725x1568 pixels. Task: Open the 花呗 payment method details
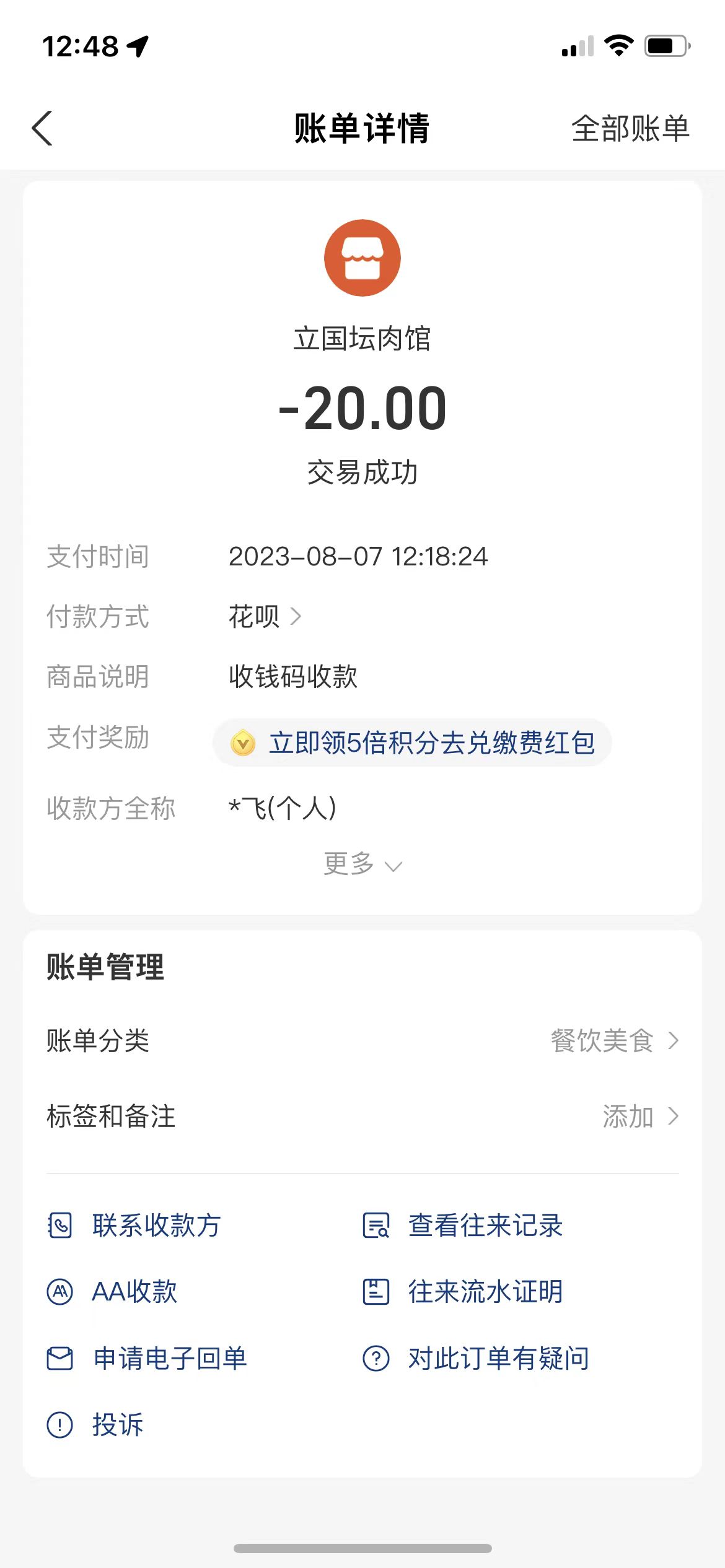click(265, 617)
